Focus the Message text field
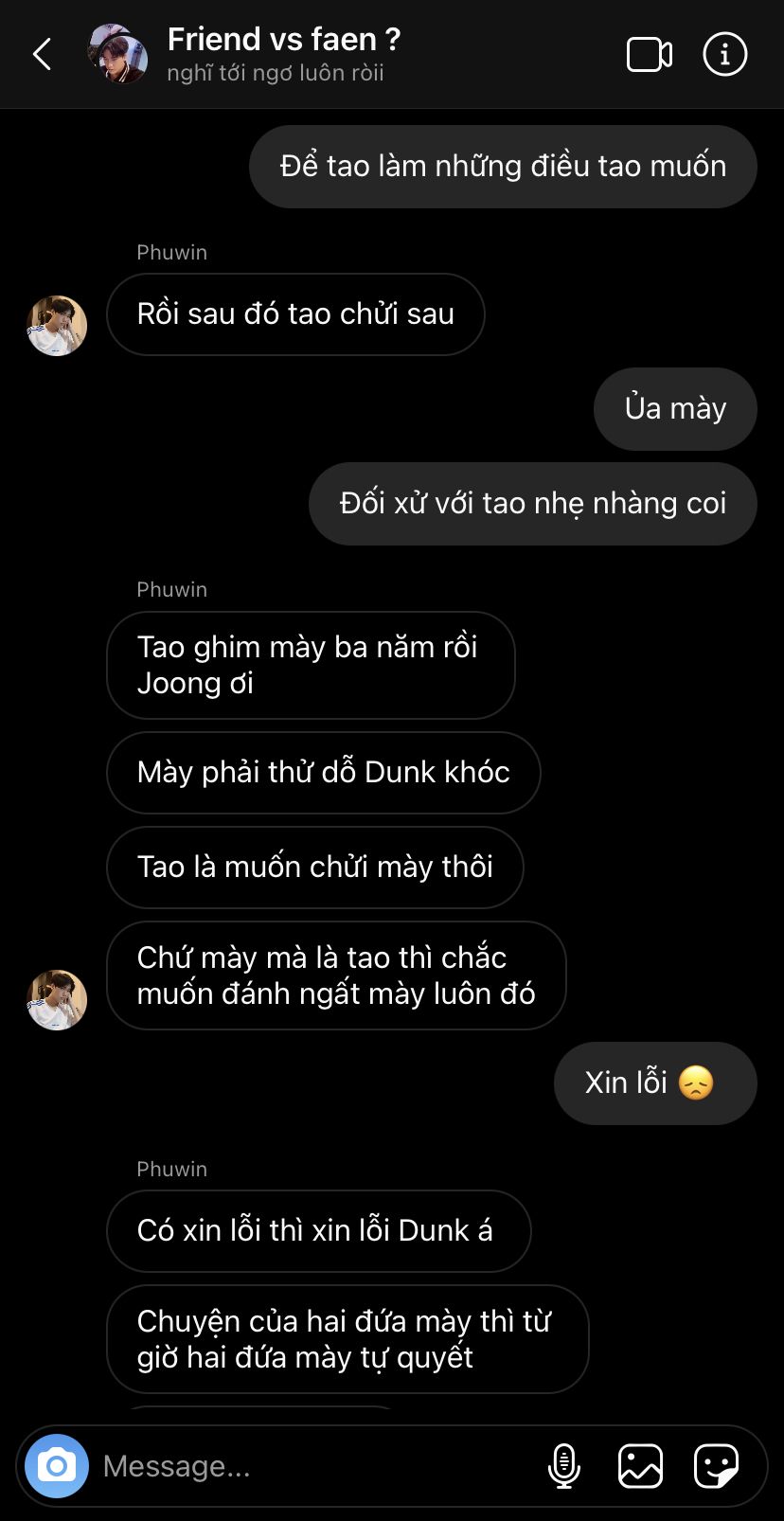Image resolution: width=784 pixels, height=1521 pixels. click(x=312, y=1466)
